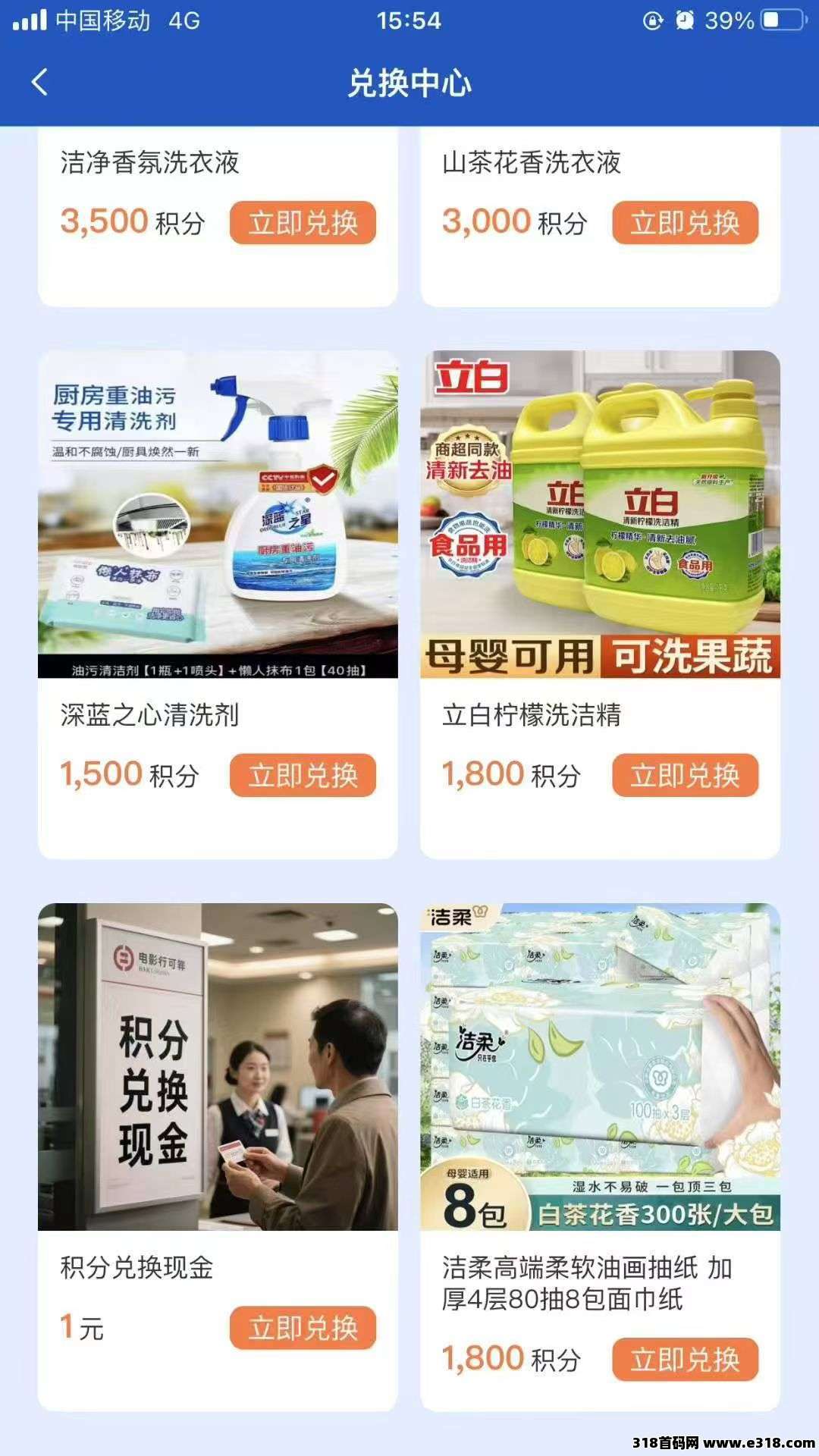Viewport: 819px width, 1456px height.
Task: Tap the cellular signal bars icon
Action: pyautogui.click(x=30, y=20)
